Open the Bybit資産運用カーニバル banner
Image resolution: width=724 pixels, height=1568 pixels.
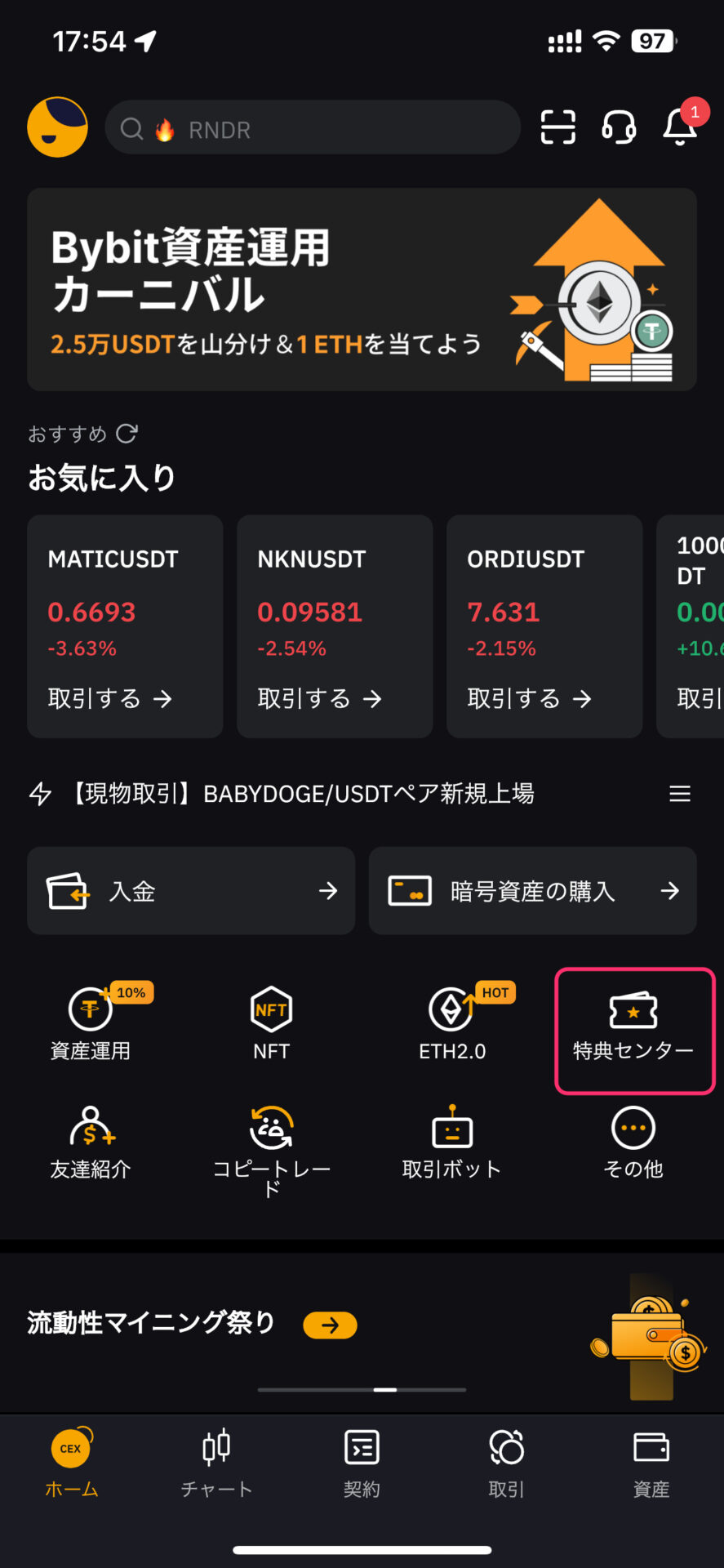(x=362, y=290)
